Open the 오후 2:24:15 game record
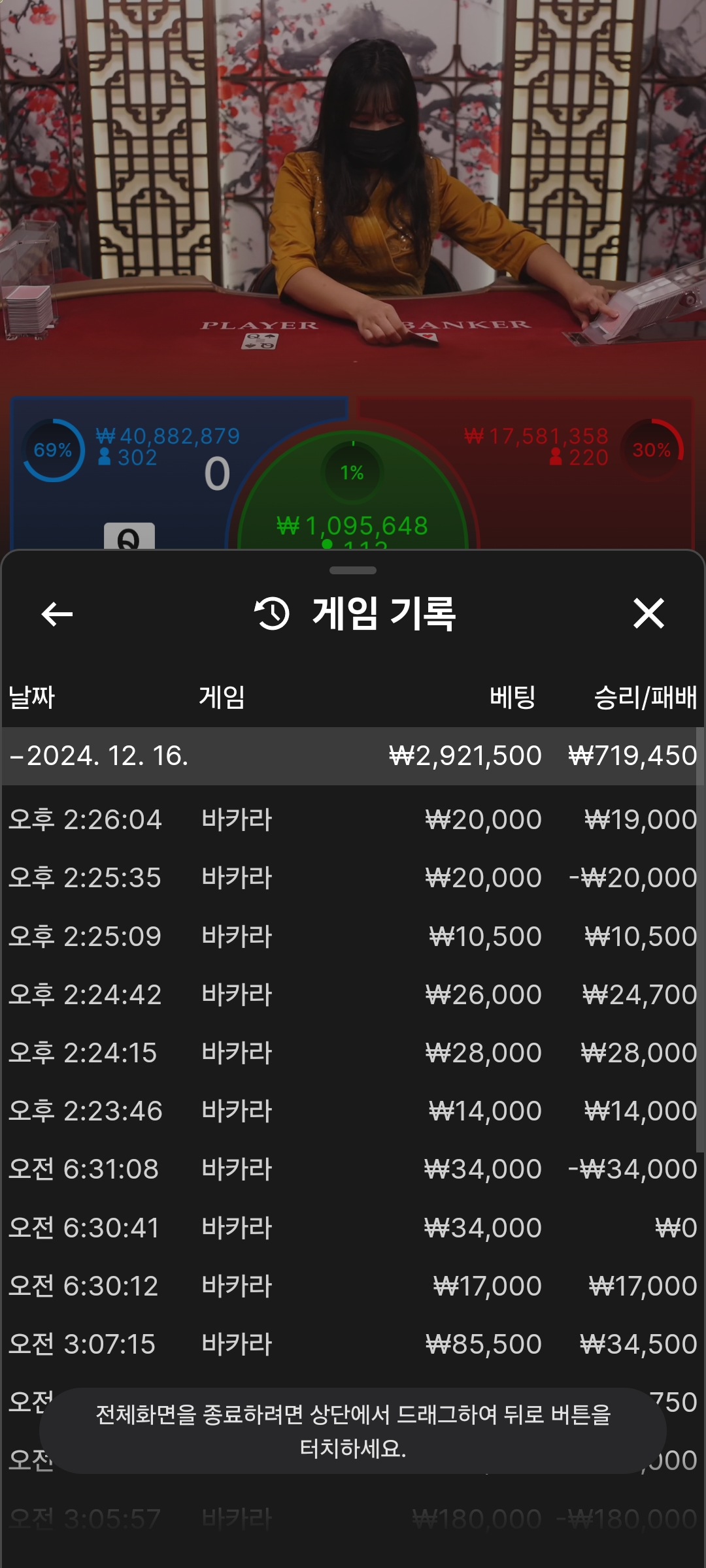 [353, 1053]
